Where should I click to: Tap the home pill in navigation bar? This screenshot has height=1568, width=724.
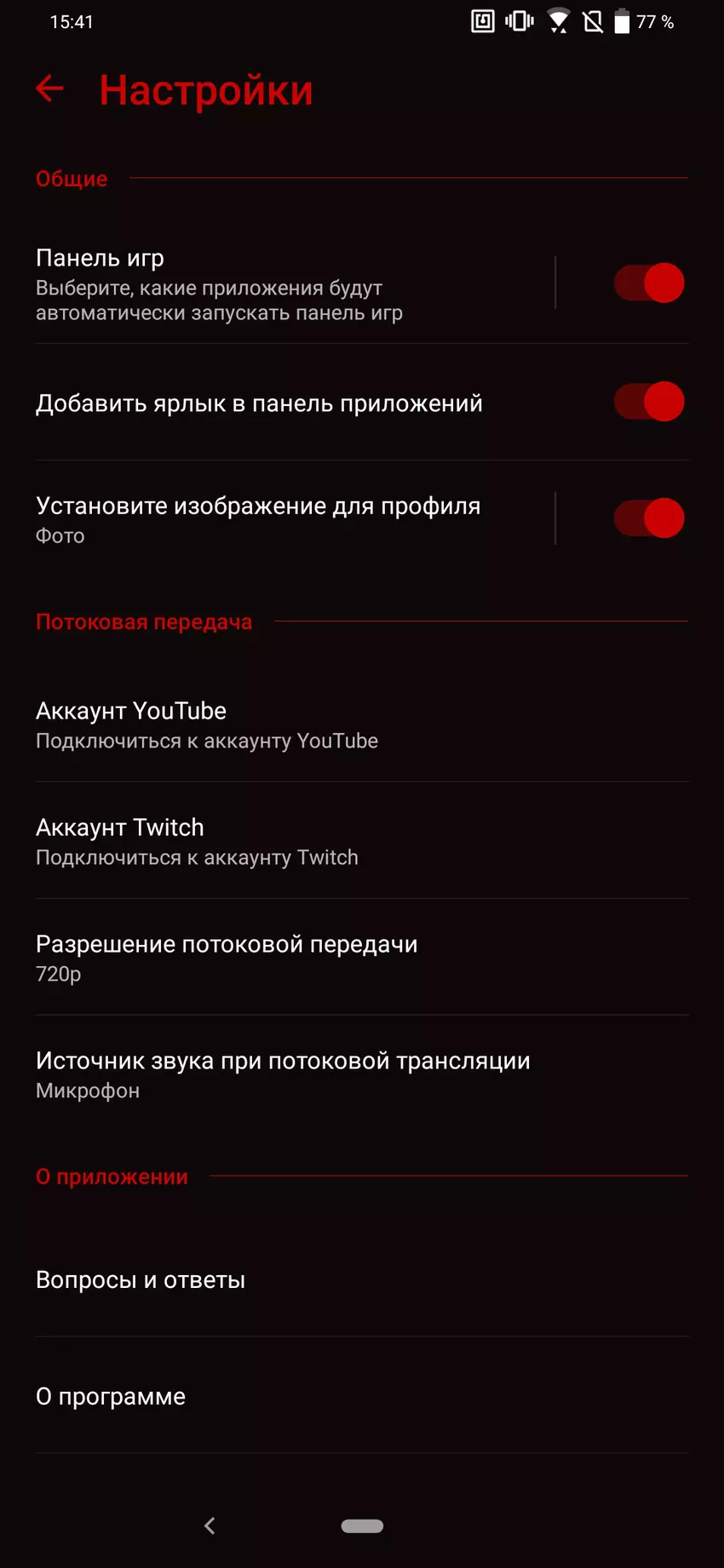pyautogui.click(x=362, y=1525)
